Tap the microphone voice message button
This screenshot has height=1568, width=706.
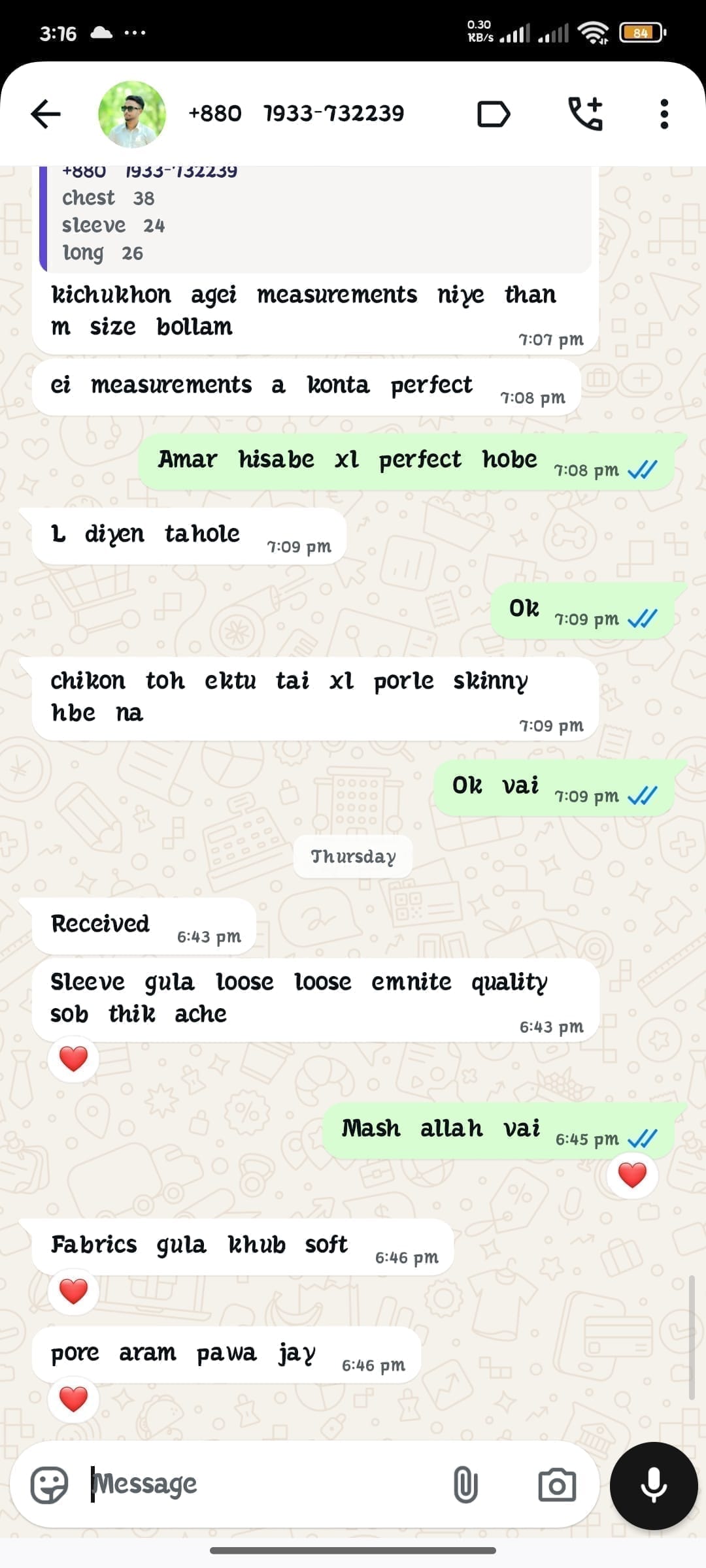pyautogui.click(x=654, y=1485)
